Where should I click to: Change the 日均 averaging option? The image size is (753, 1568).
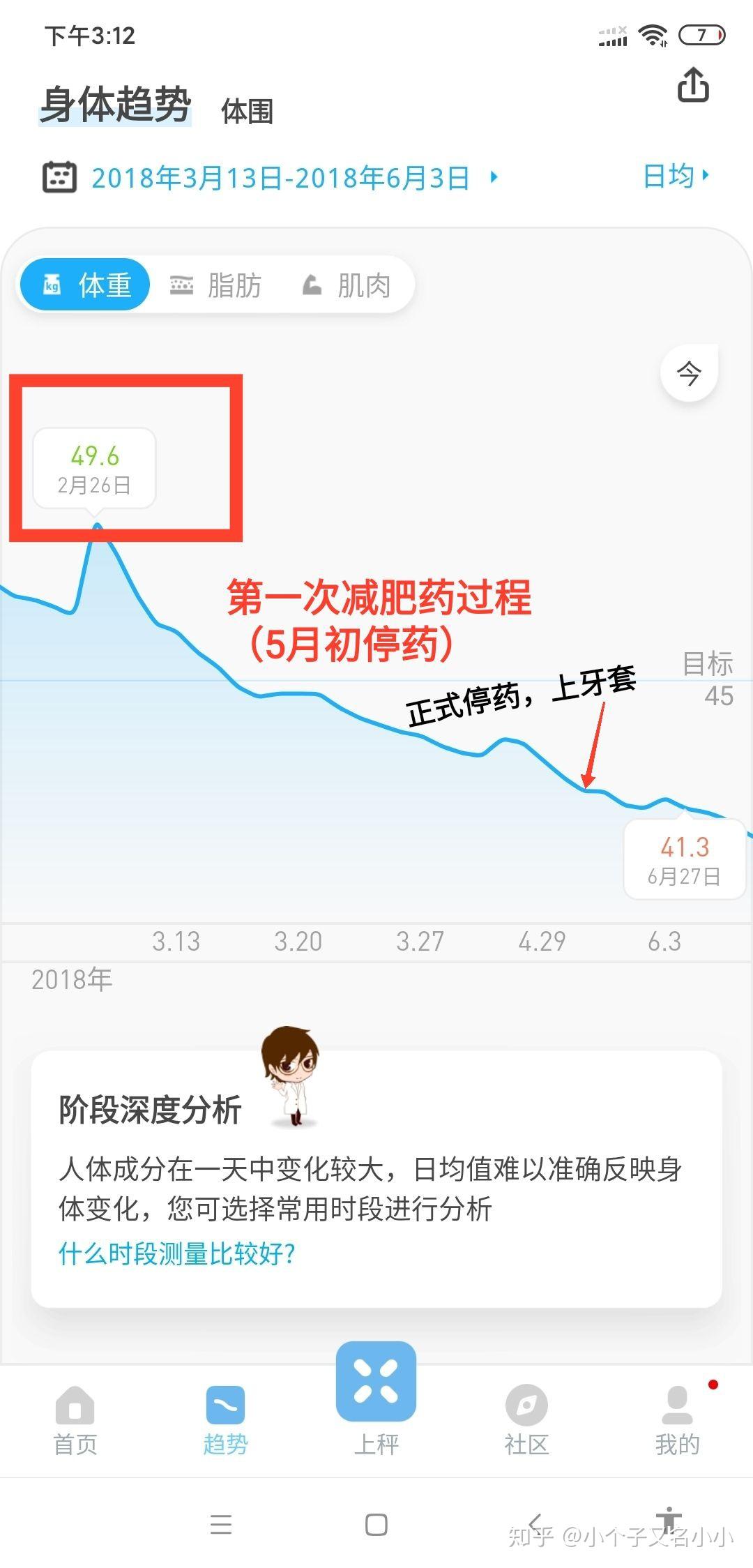click(x=674, y=176)
